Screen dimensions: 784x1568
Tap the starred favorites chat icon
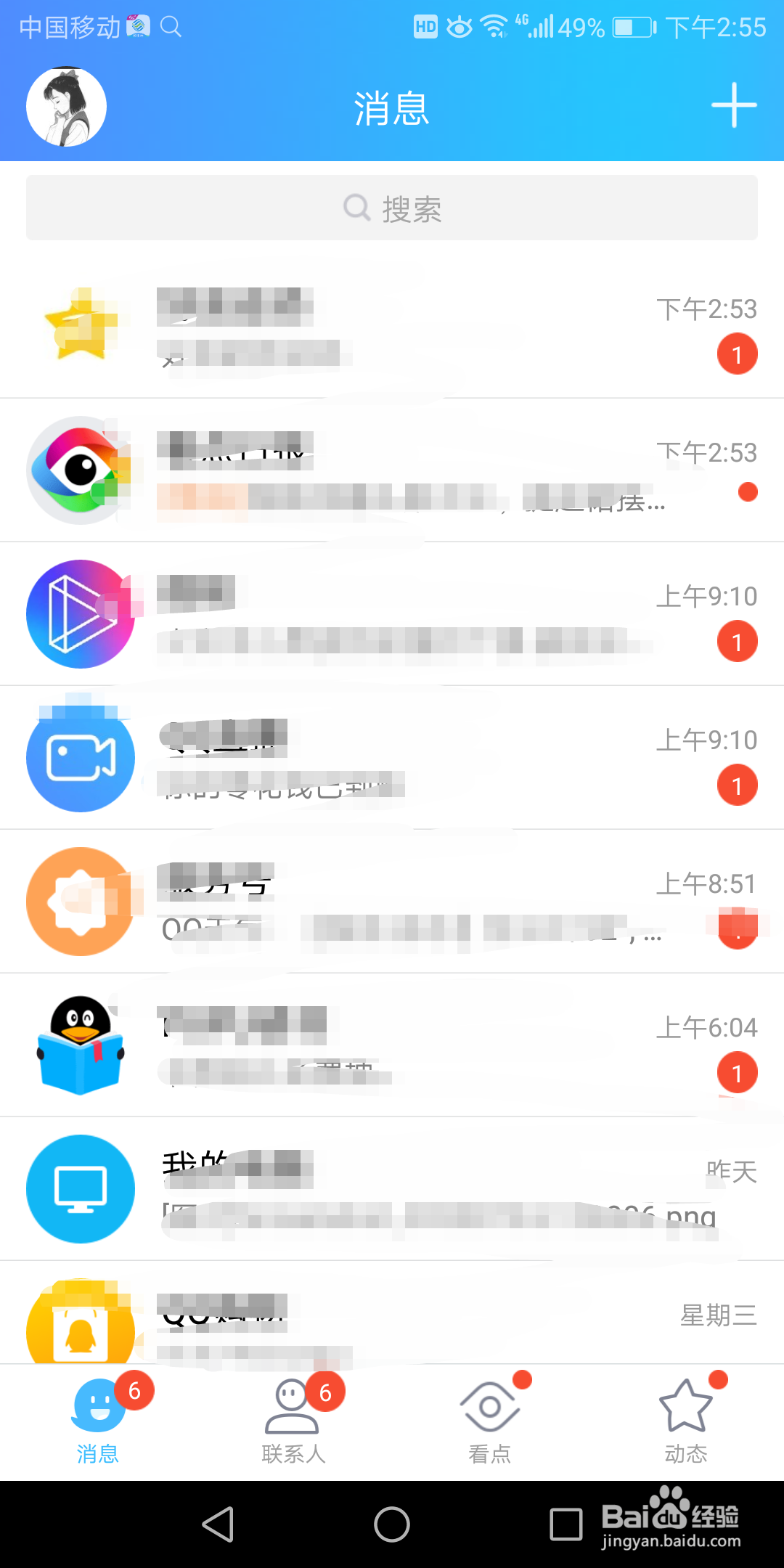(x=80, y=324)
